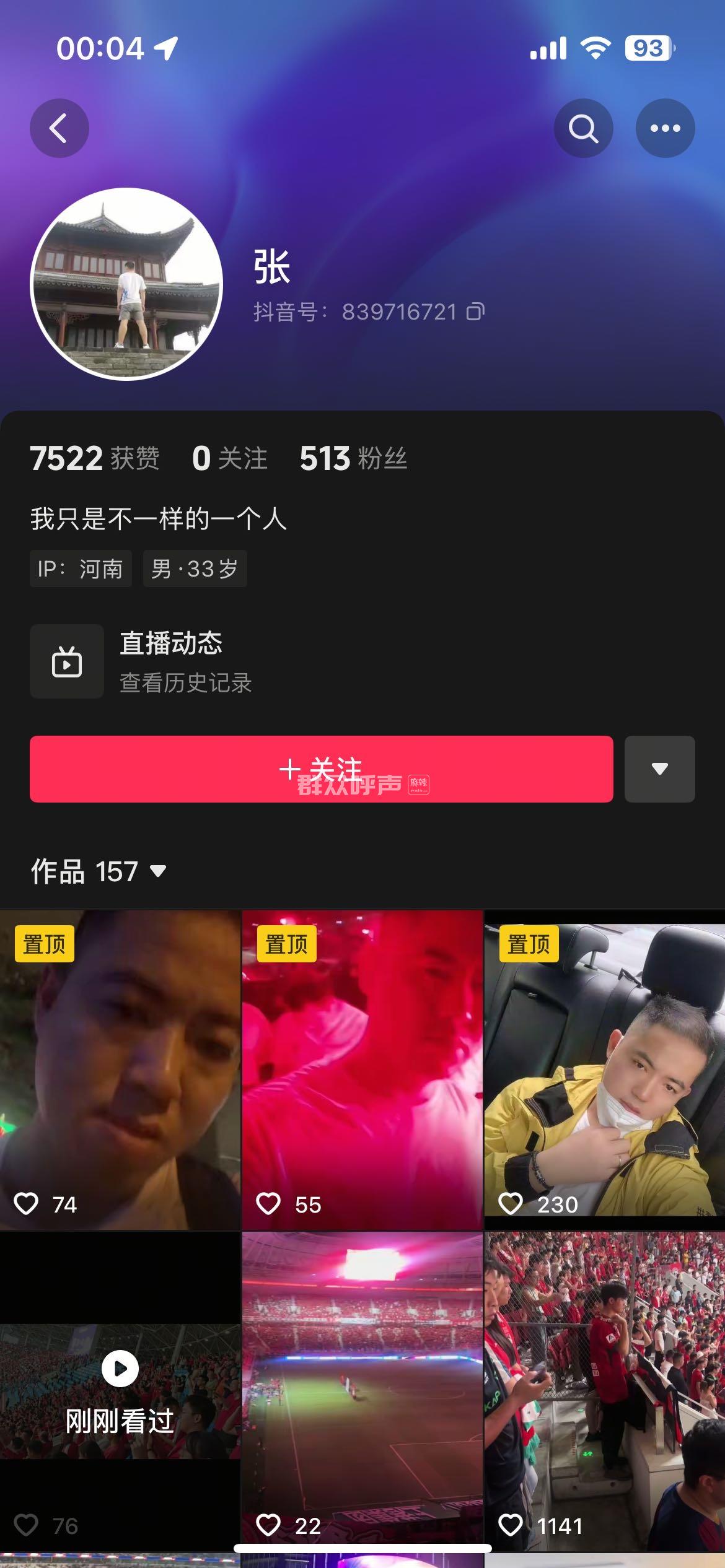Viewport: 725px width, 1568px height.
Task: Follow this user with 关注 button
Action: [x=321, y=769]
